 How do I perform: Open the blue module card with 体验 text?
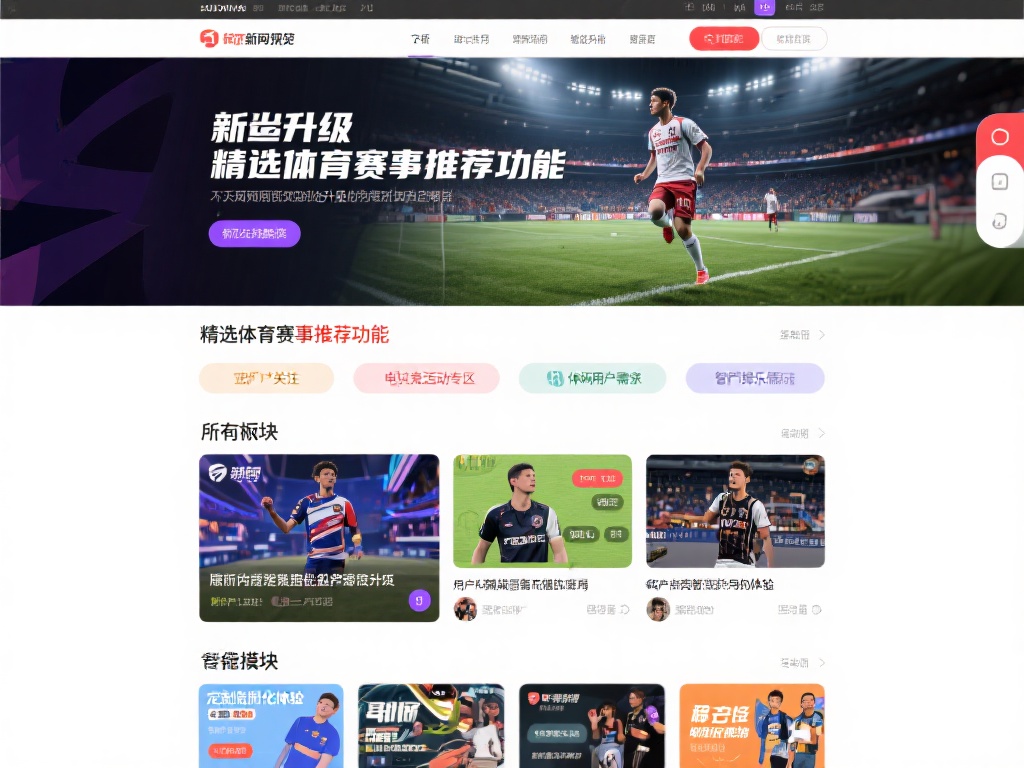(270, 725)
